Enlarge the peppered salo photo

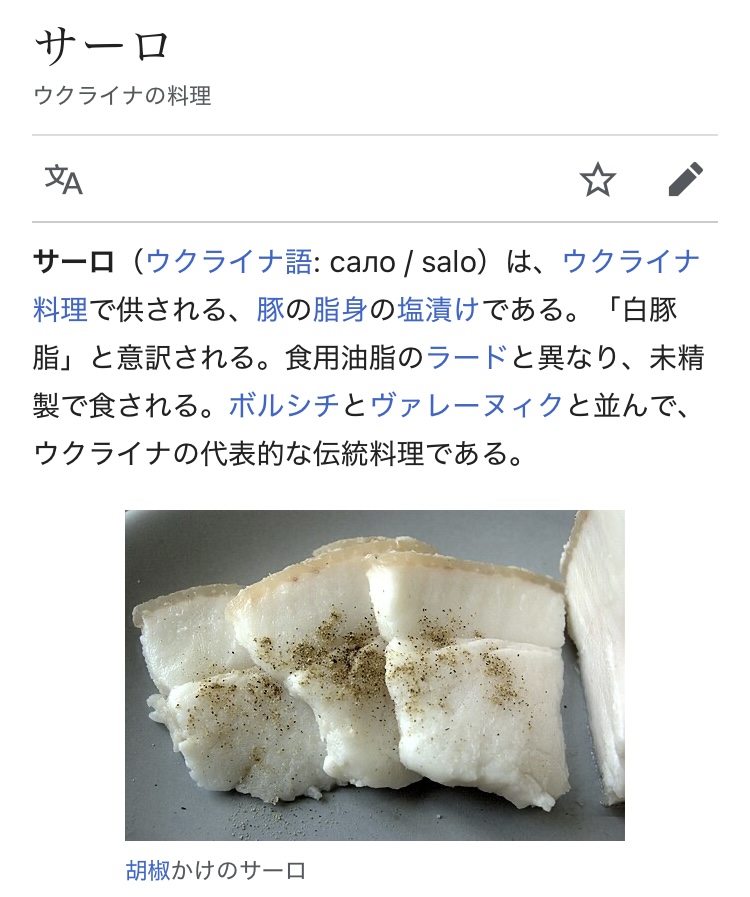[x=374, y=675]
